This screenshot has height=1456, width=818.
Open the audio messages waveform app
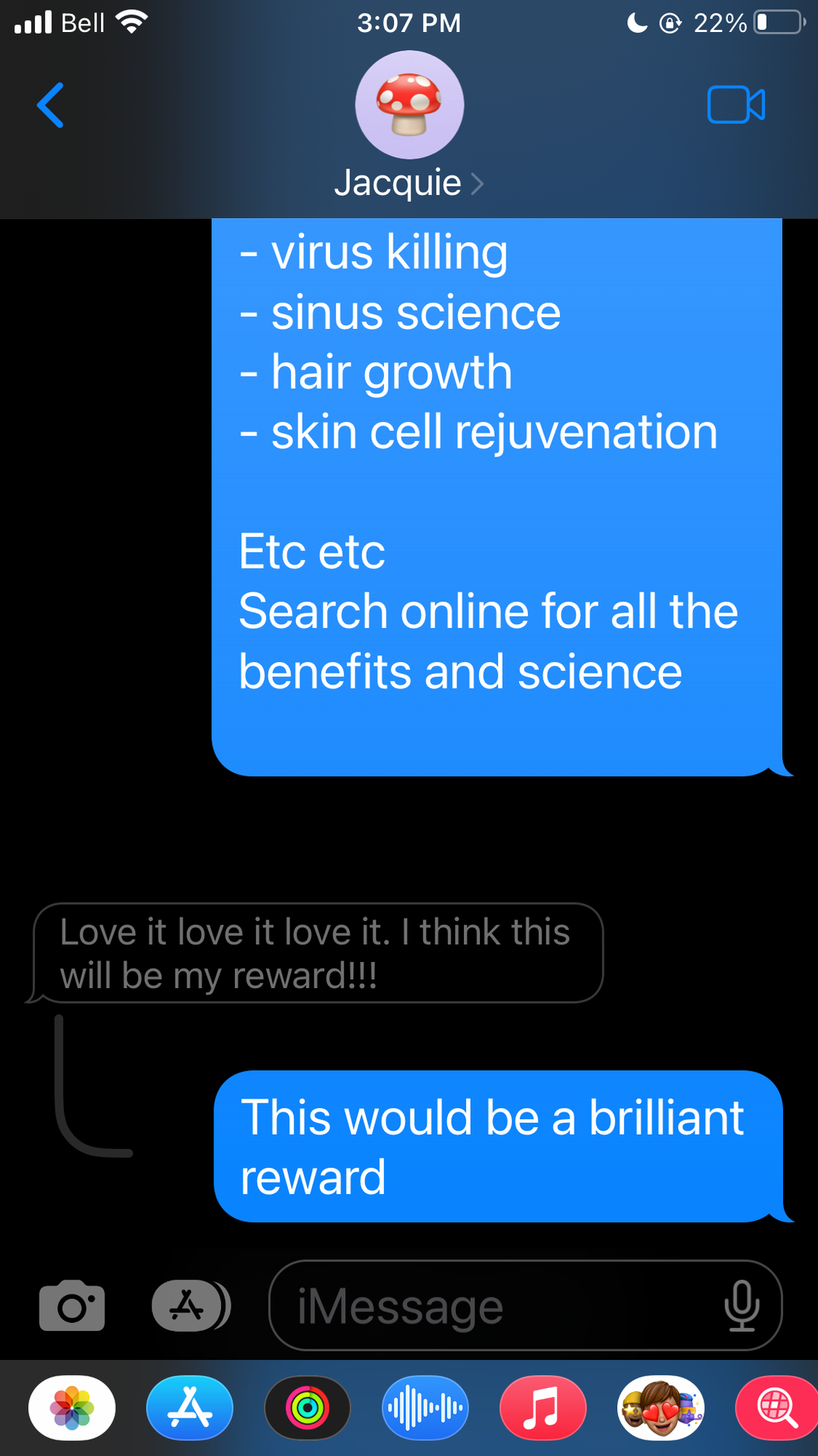(x=425, y=1408)
